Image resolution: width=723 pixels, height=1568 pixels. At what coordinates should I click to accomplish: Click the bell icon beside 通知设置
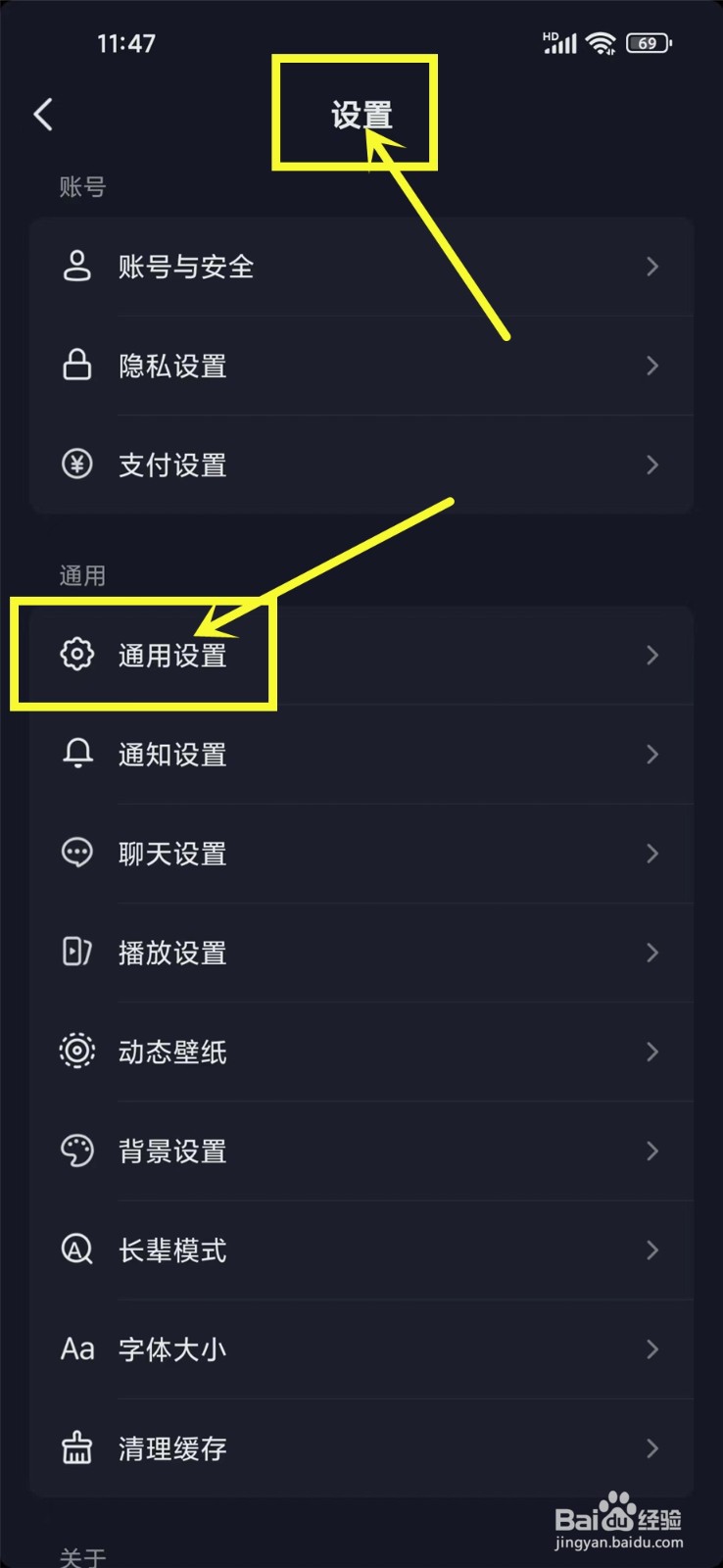tap(77, 755)
